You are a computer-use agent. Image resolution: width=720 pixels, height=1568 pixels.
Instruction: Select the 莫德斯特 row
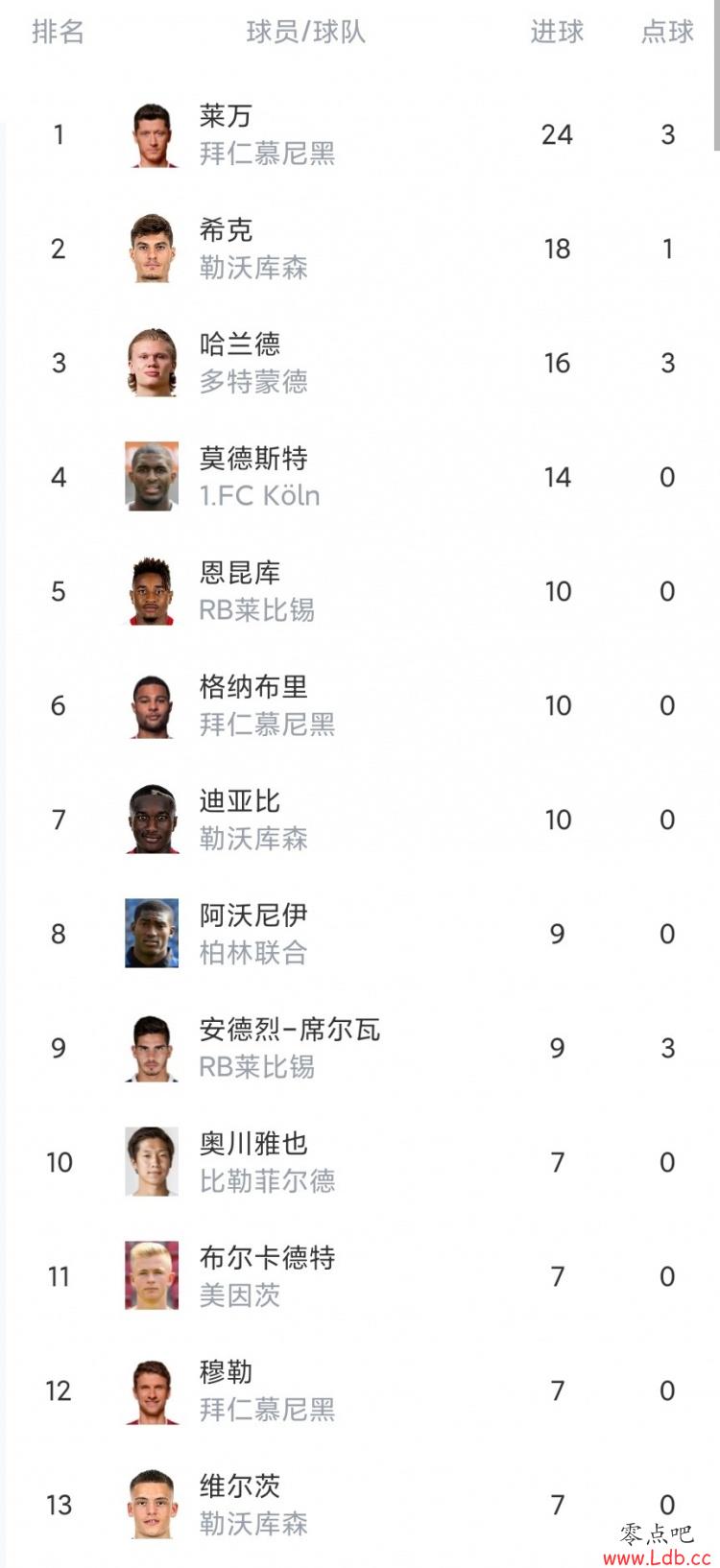pyautogui.click(x=360, y=477)
